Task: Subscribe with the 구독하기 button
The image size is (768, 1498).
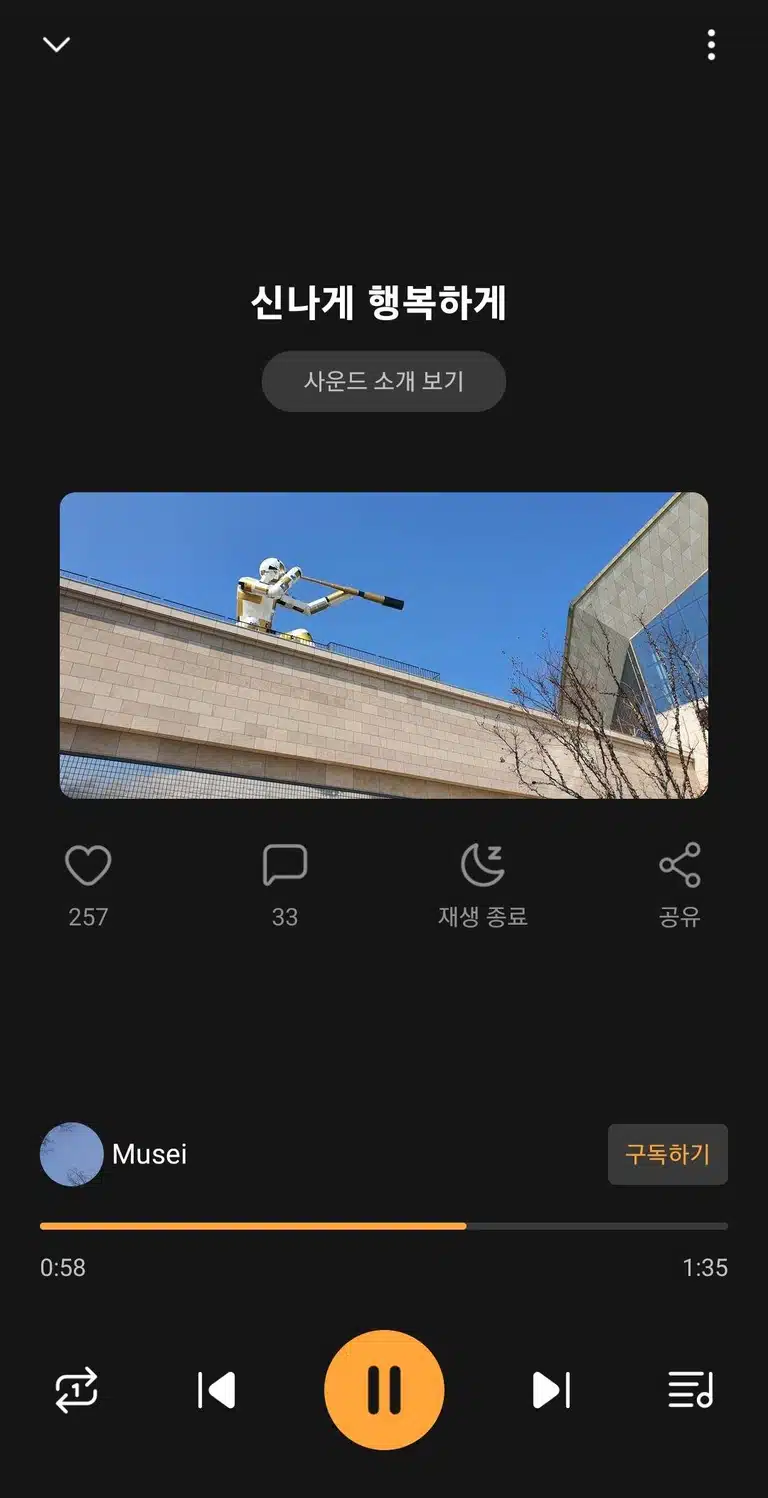Action: [668, 1154]
